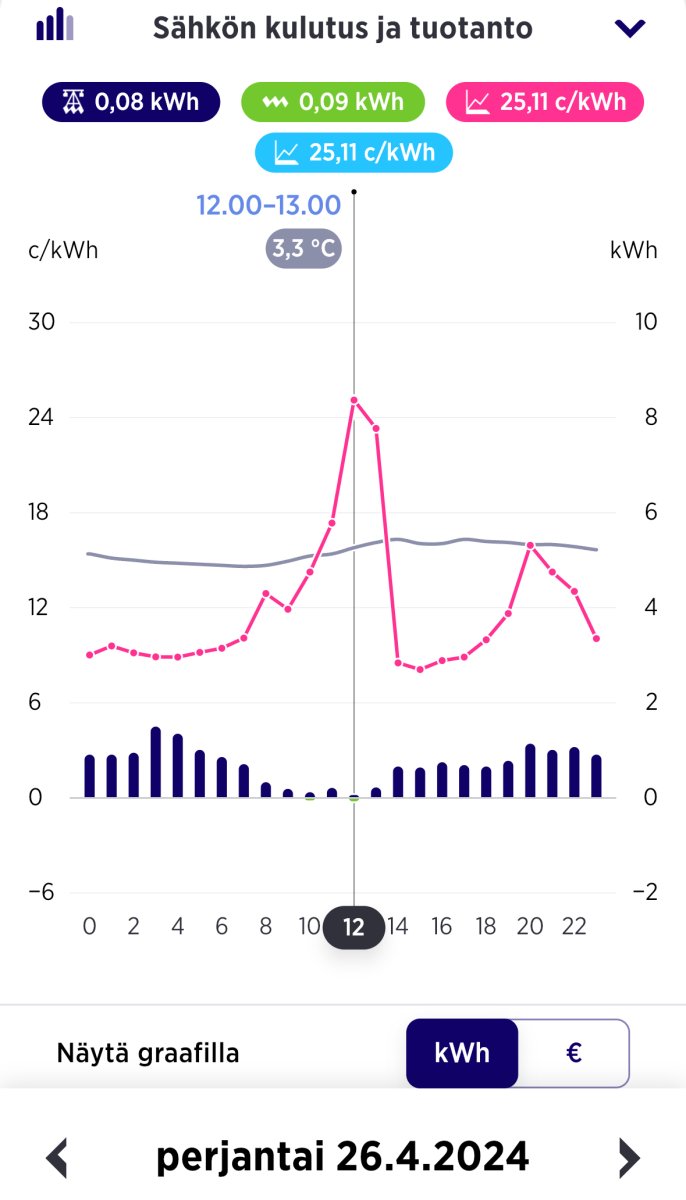Screen dimensions: 686x1200
Task: Toggle the pink 25,11 c/kWh price chip
Action: pyautogui.click(x=544, y=101)
